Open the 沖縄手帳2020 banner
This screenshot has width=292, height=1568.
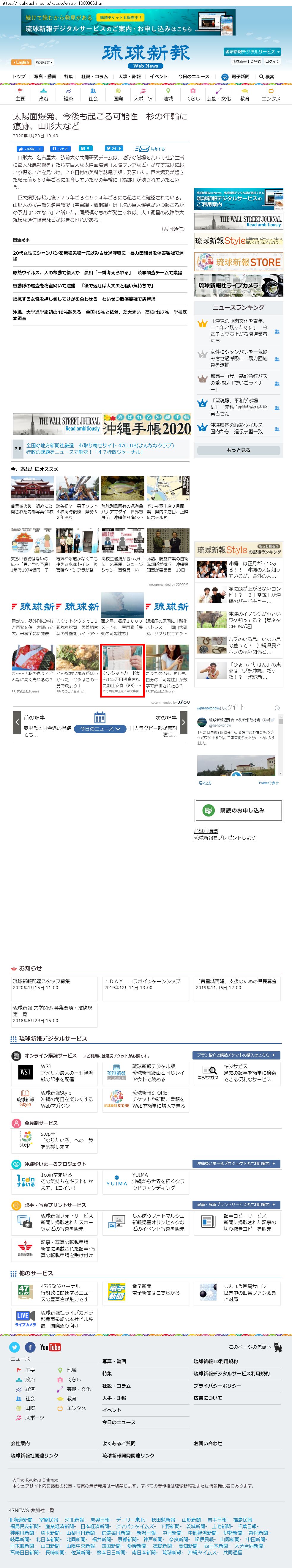(147, 424)
